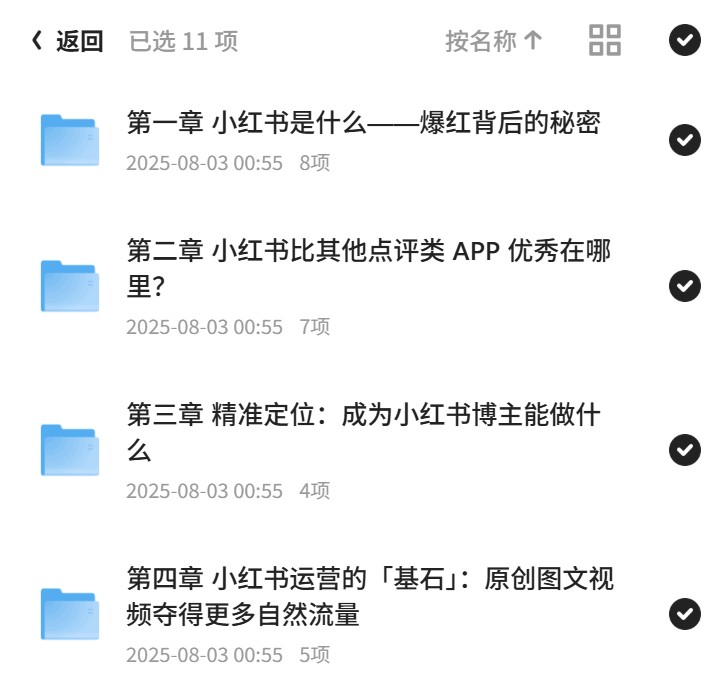Uncheck the 第一章 folder checkmark
The width and height of the screenshot is (712, 699).
685,140
